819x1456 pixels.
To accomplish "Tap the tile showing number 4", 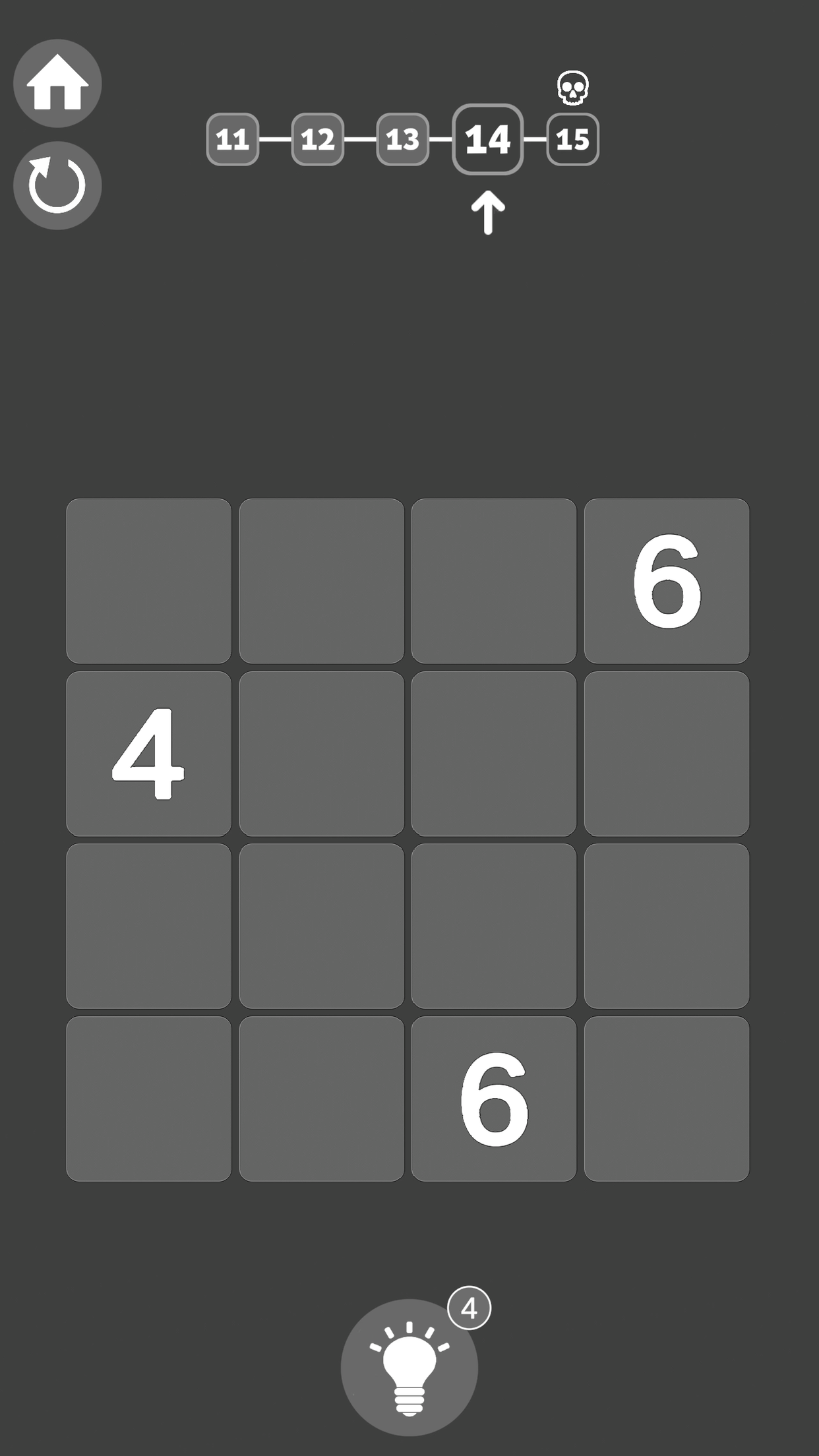I will (x=148, y=754).
